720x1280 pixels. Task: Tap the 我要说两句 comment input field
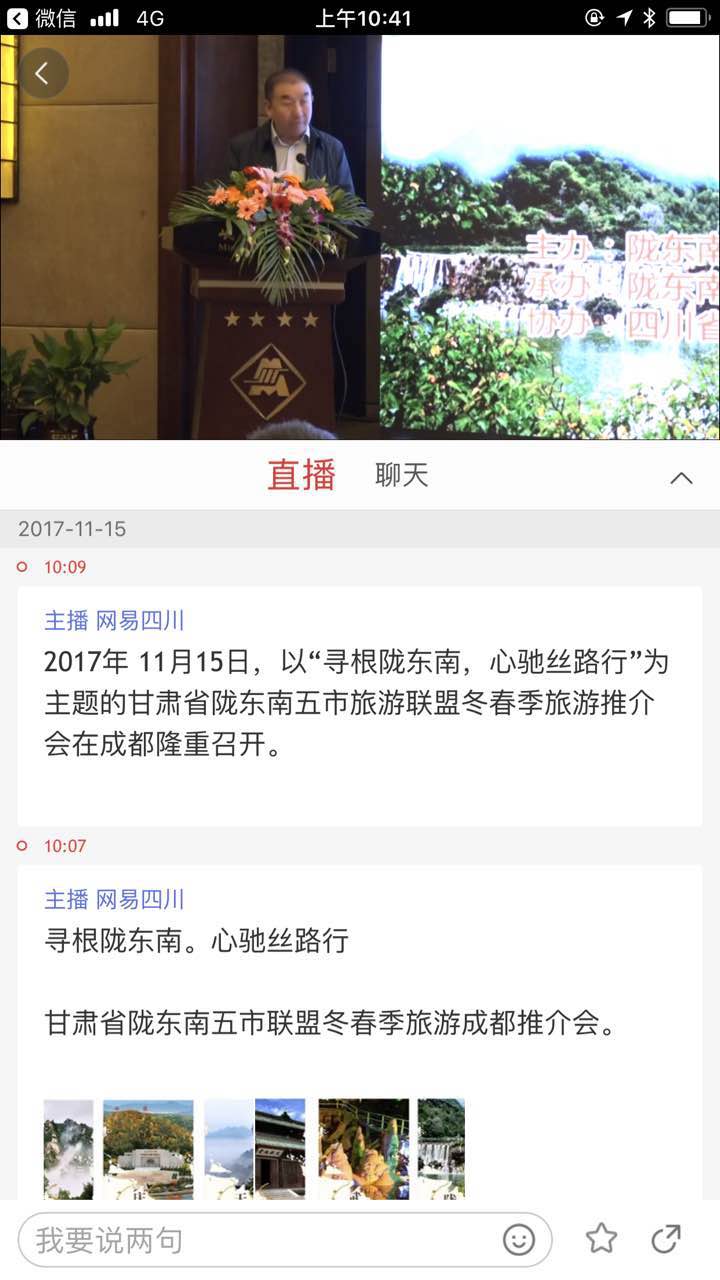[x=250, y=1240]
